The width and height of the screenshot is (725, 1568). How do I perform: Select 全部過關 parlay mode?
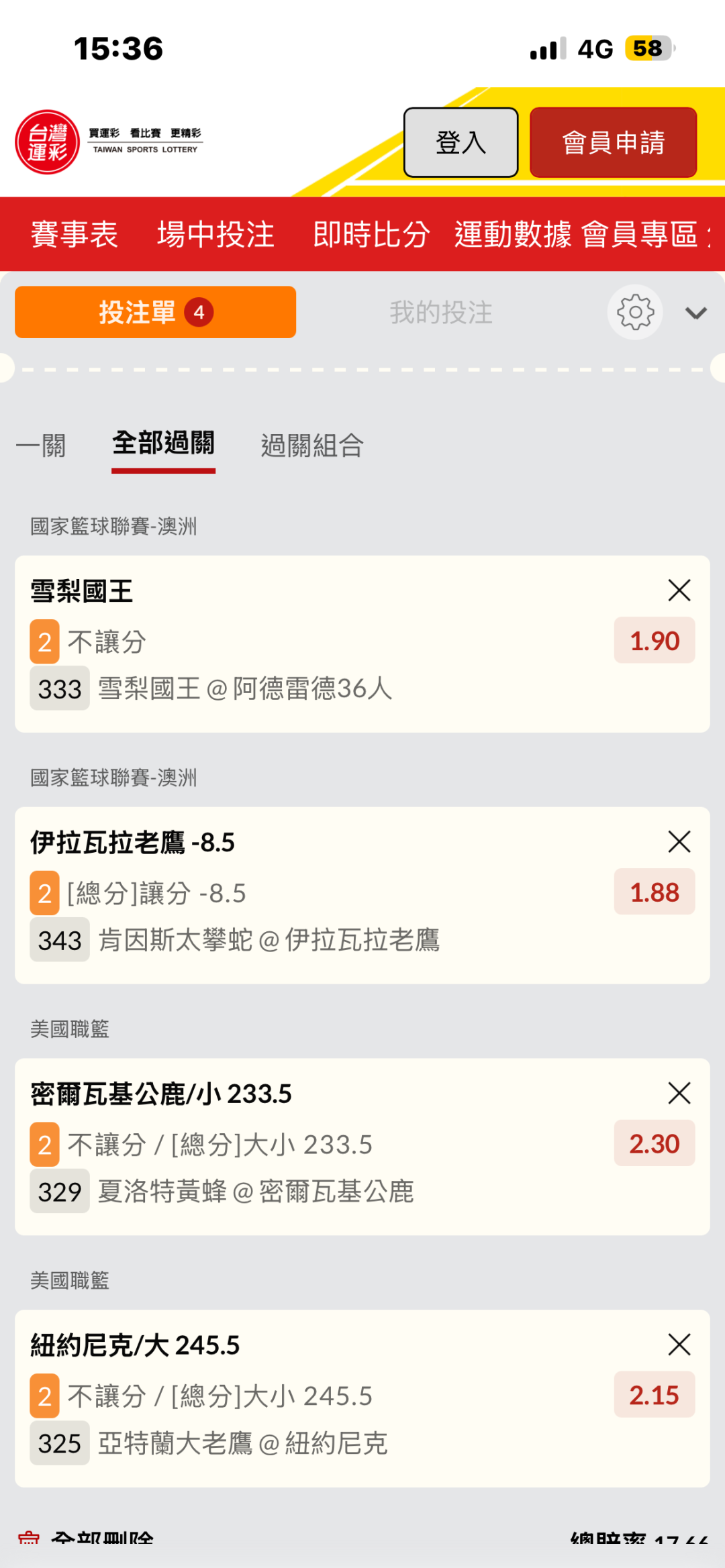pyautogui.click(x=163, y=443)
